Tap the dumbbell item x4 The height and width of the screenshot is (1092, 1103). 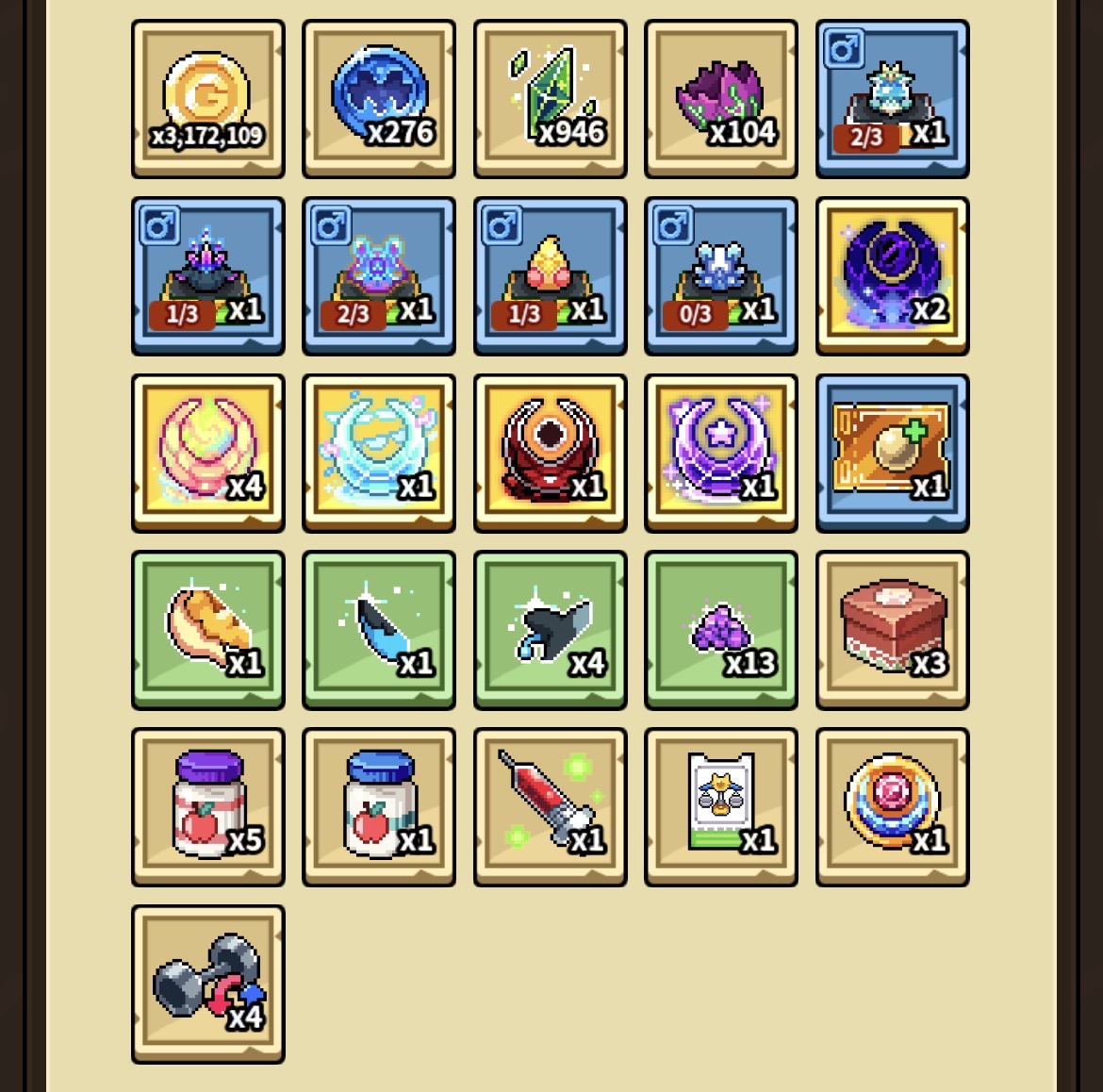208,985
